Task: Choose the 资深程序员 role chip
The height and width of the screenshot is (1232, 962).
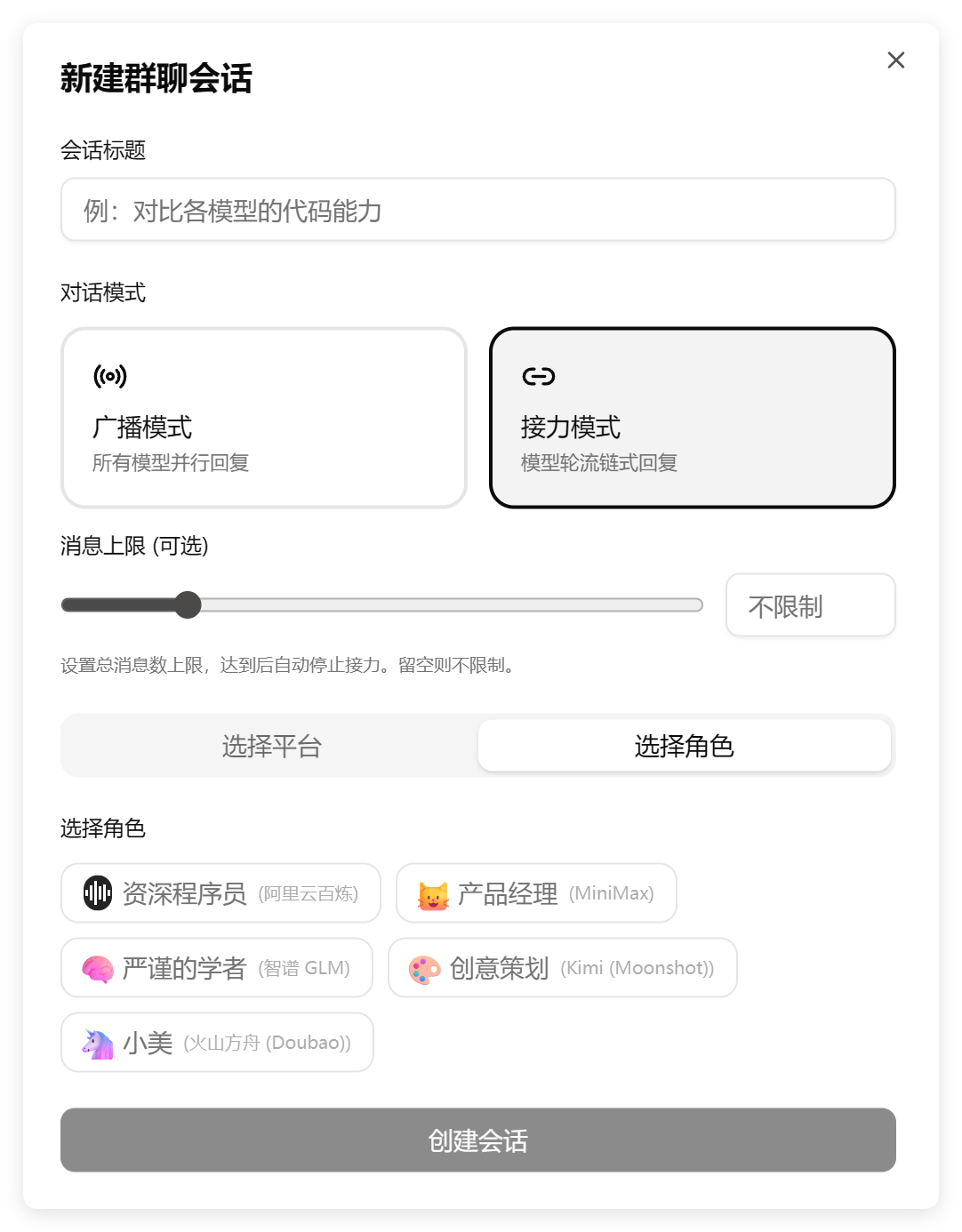Action: click(x=220, y=893)
